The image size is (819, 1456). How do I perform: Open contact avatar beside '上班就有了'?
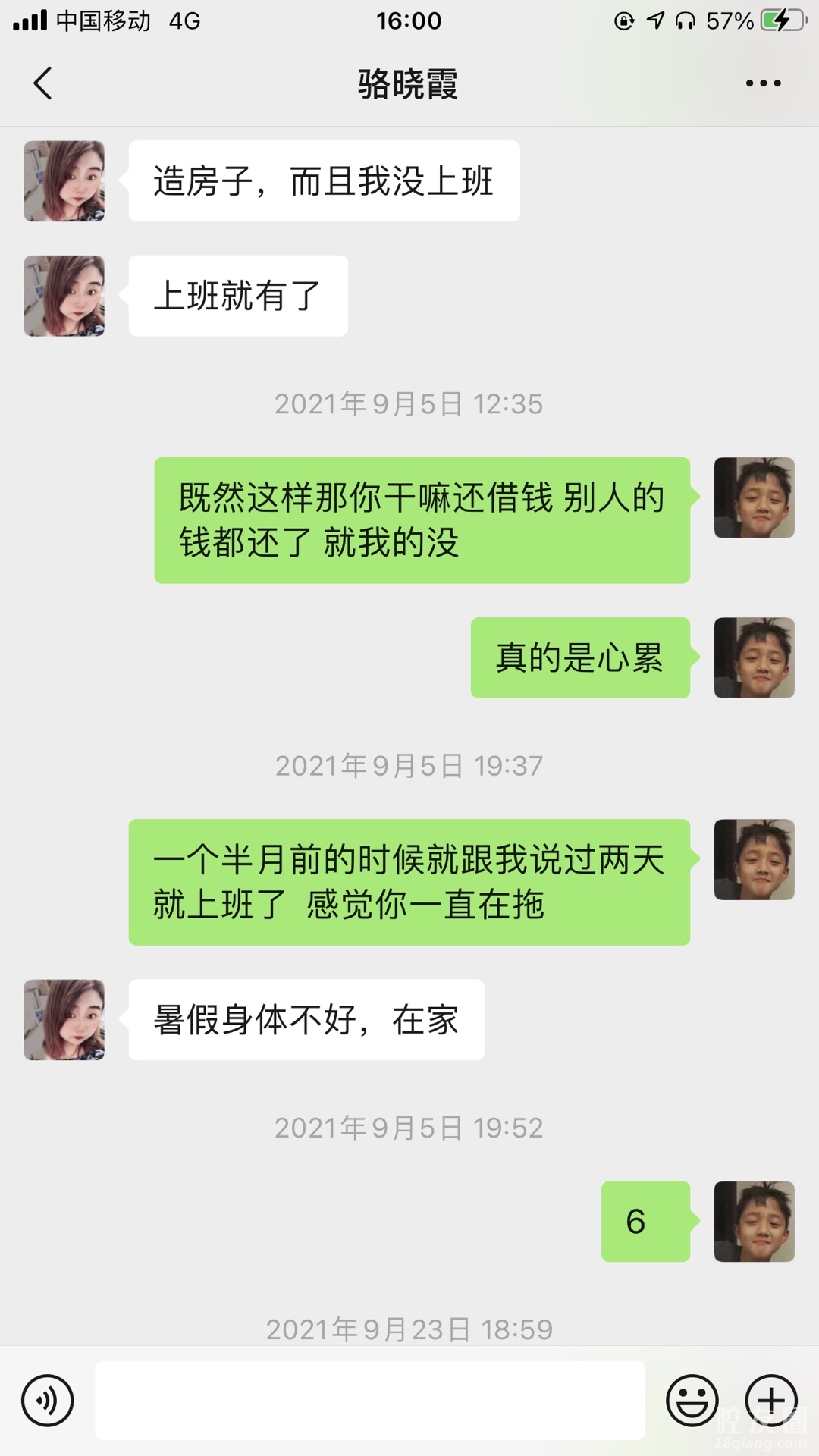[64, 296]
